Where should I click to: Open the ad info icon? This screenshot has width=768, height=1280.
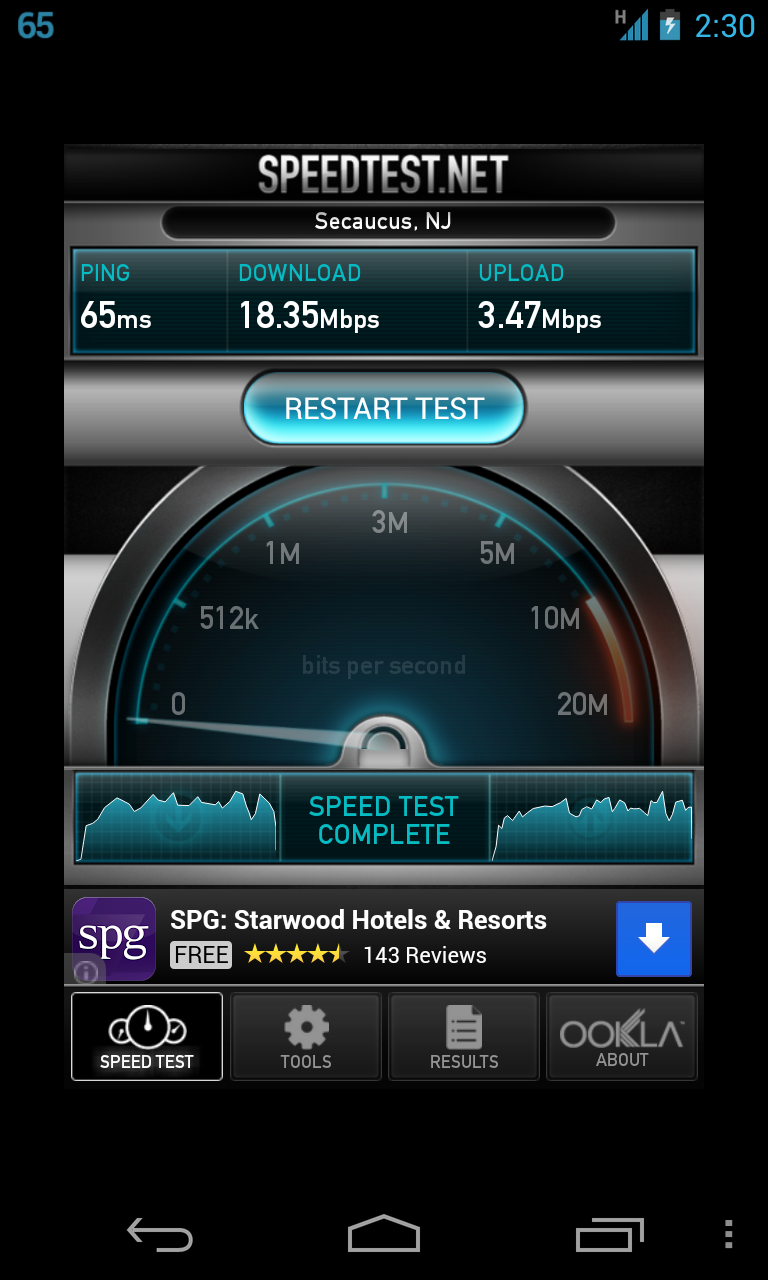(x=86, y=971)
